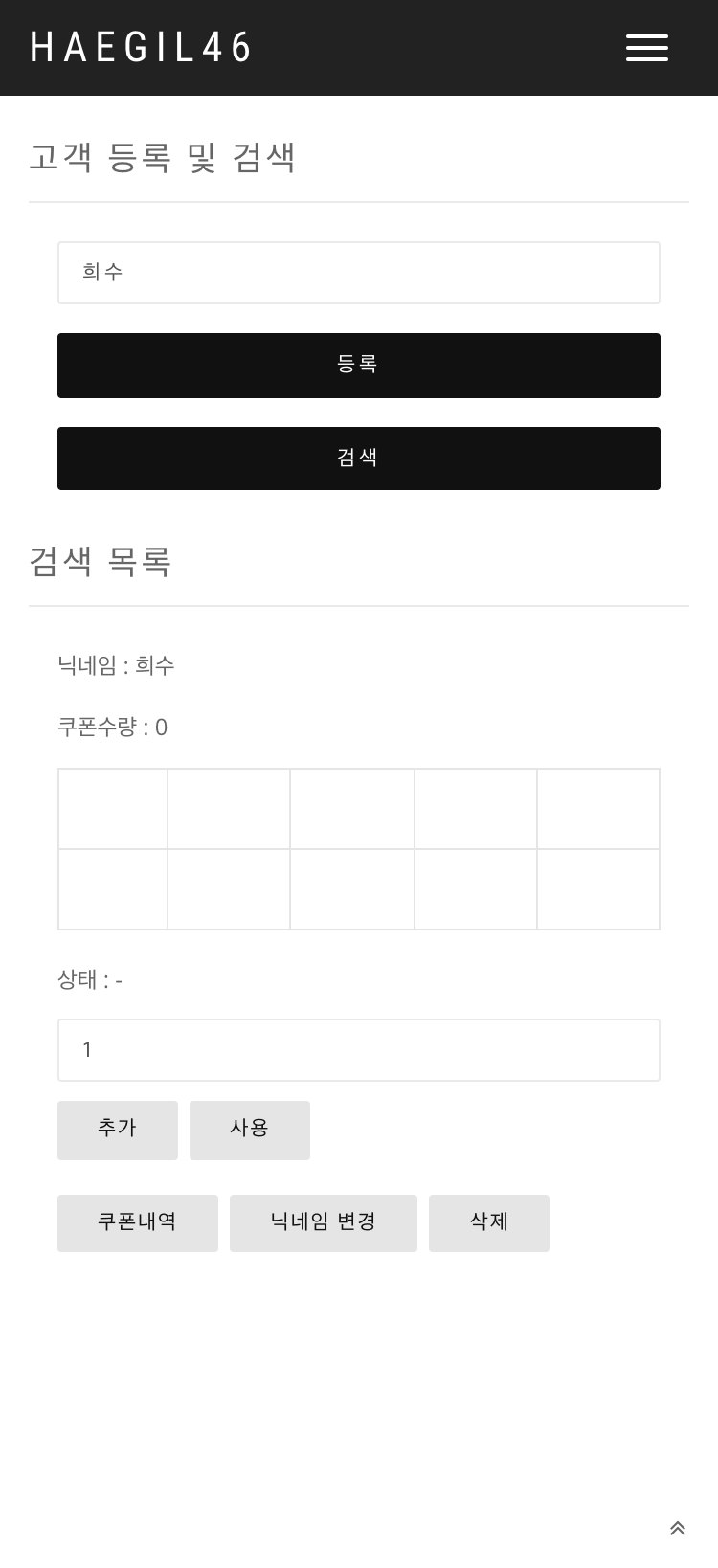Open 쿠폰내역 coupon history
718x1568 pixels.
point(138,1222)
